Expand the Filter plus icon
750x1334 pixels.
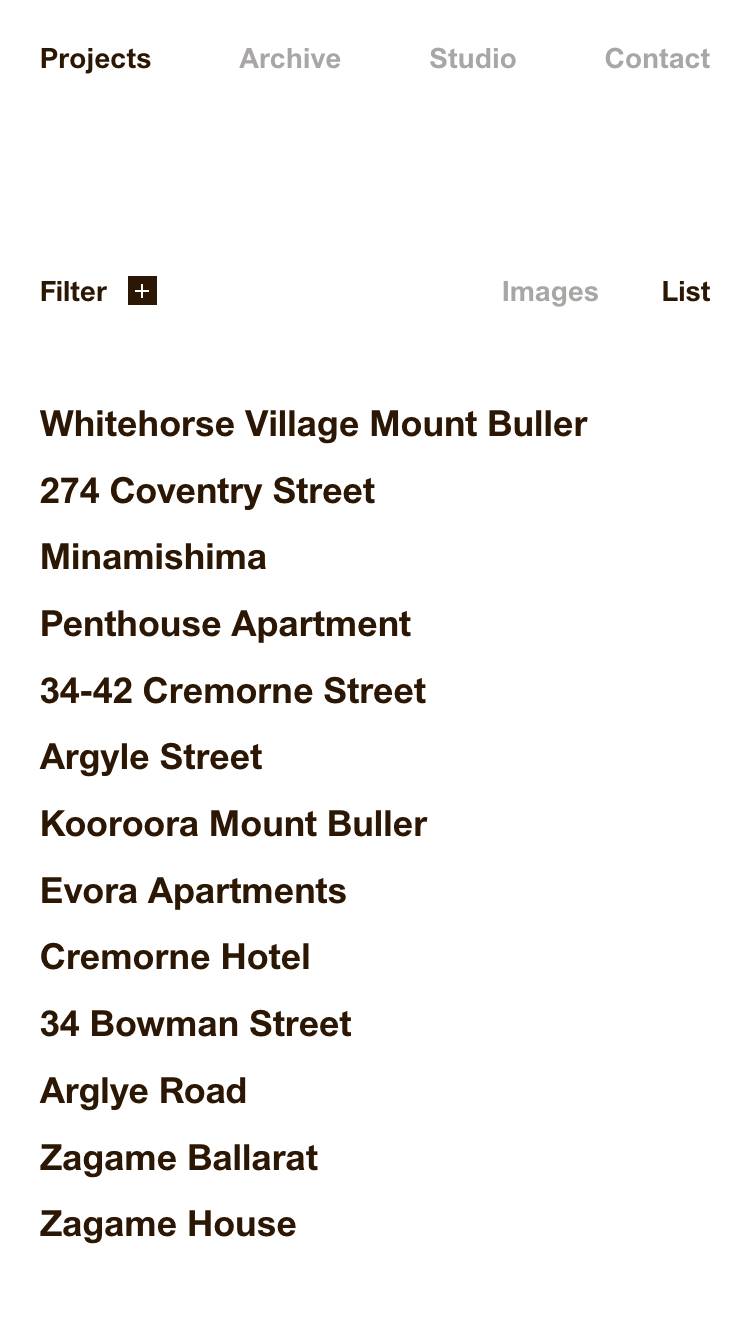point(142,291)
